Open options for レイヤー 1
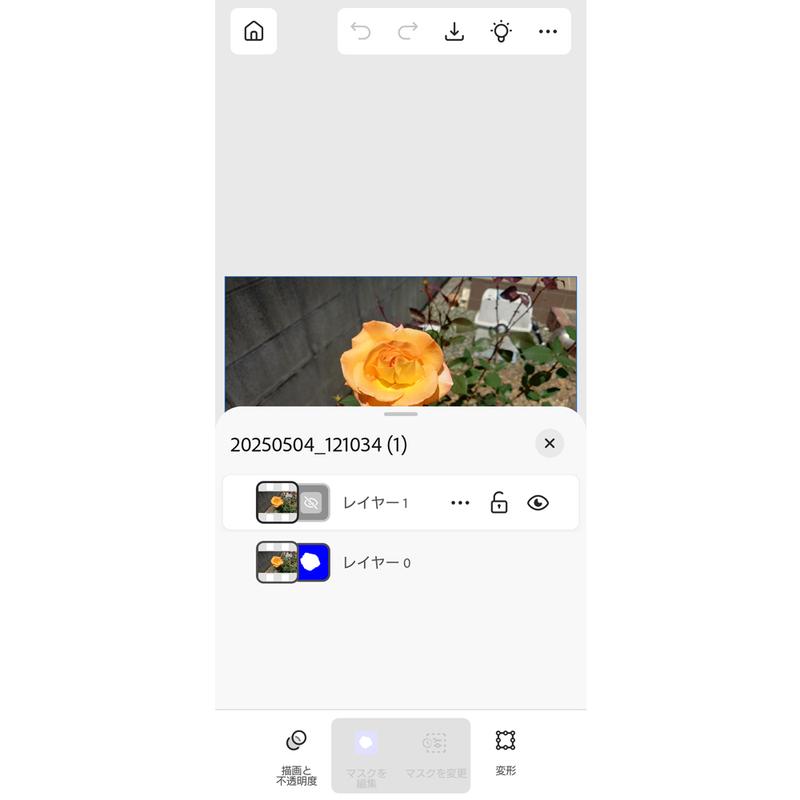 pyautogui.click(x=460, y=503)
